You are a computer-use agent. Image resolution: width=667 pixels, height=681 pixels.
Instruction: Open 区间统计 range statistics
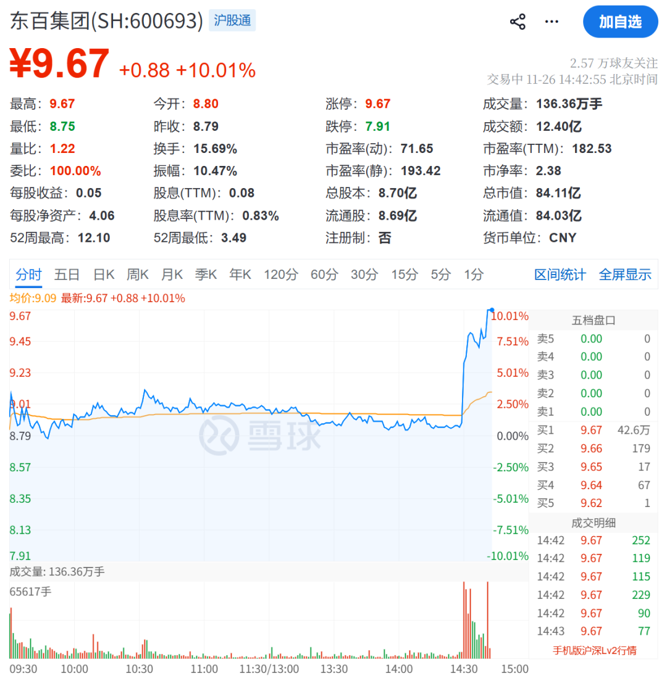coord(560,274)
